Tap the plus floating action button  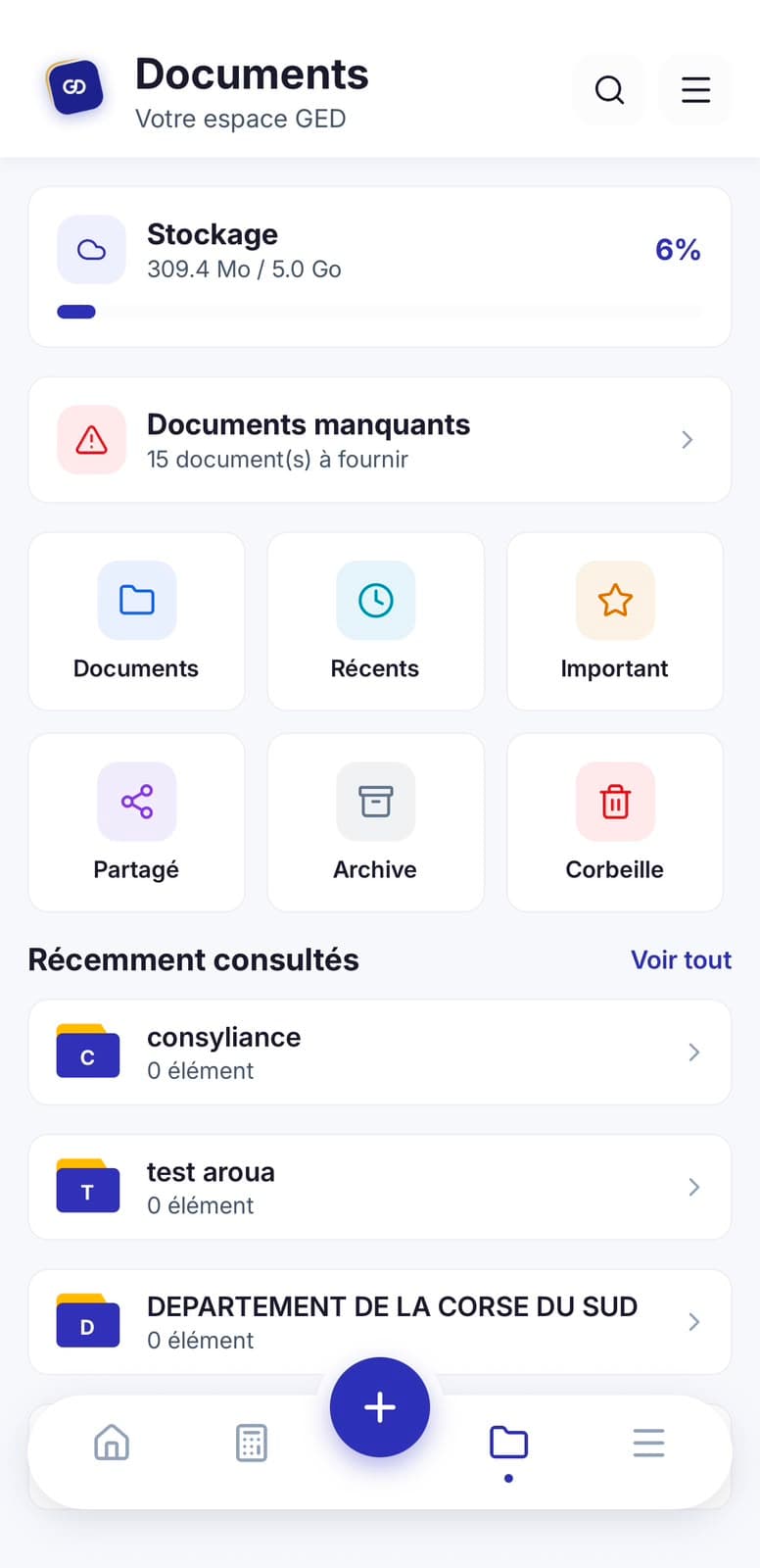(x=380, y=1407)
